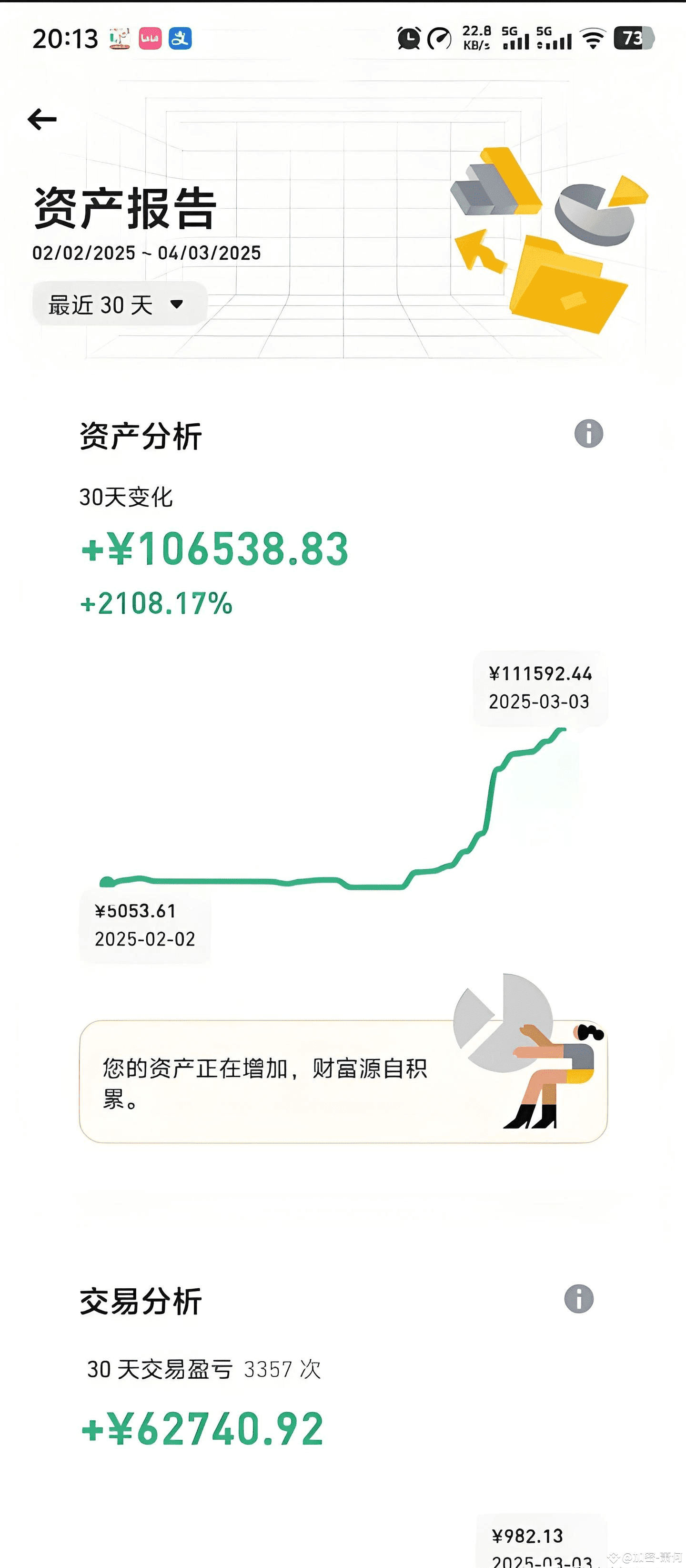
Task: Tap the alarm clock icon in status bar
Action: point(408,38)
